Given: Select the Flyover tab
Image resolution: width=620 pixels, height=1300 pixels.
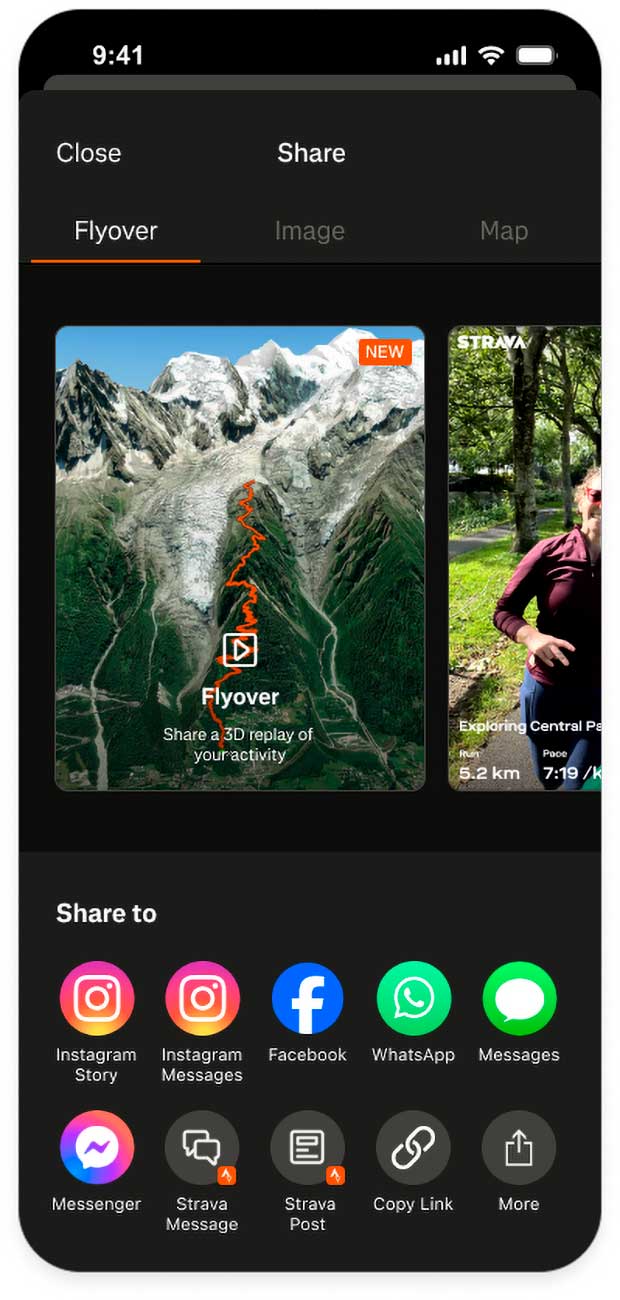Looking at the screenshot, I should [x=116, y=231].
